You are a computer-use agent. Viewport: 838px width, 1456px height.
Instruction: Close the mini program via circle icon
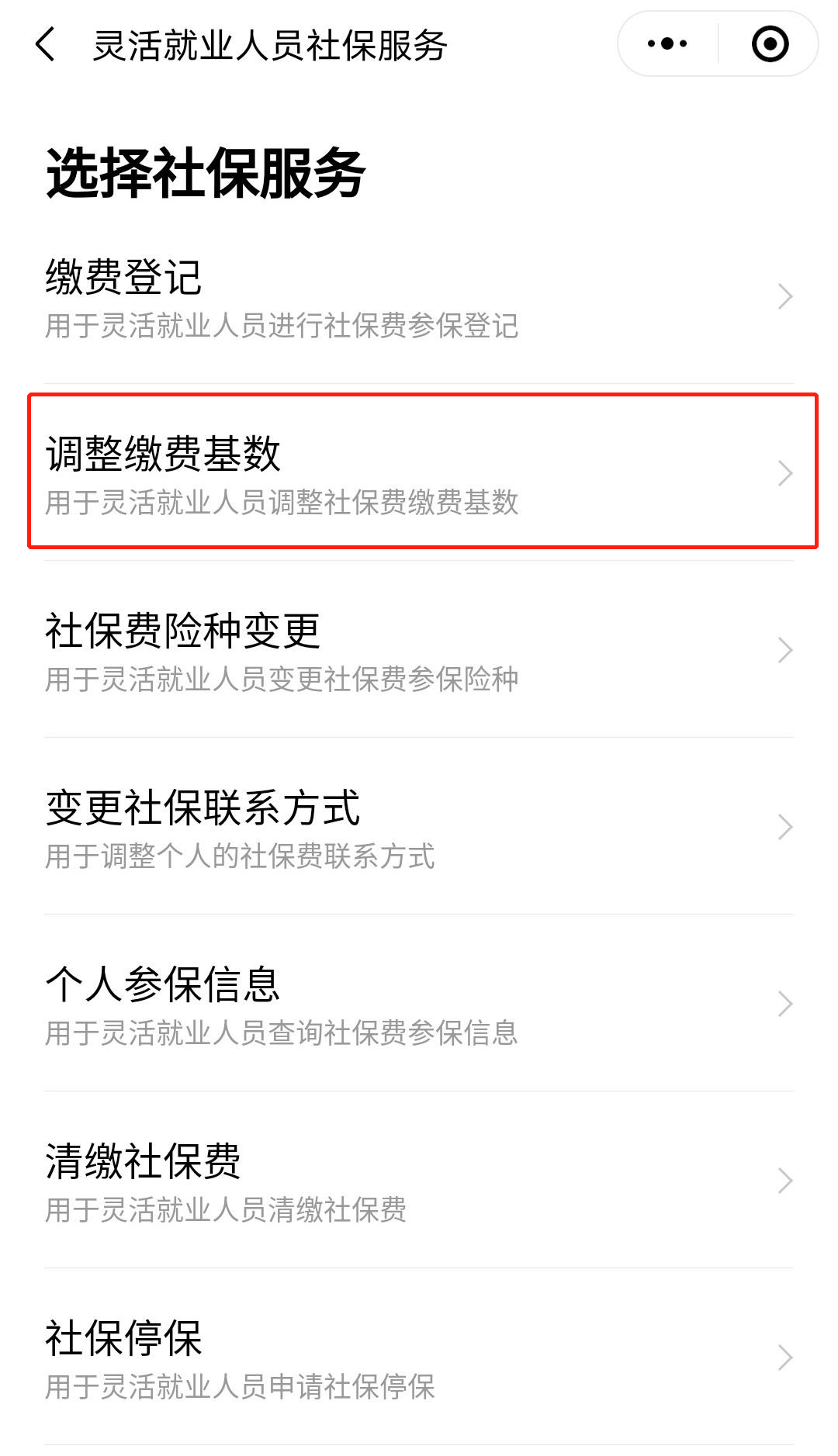[770, 43]
